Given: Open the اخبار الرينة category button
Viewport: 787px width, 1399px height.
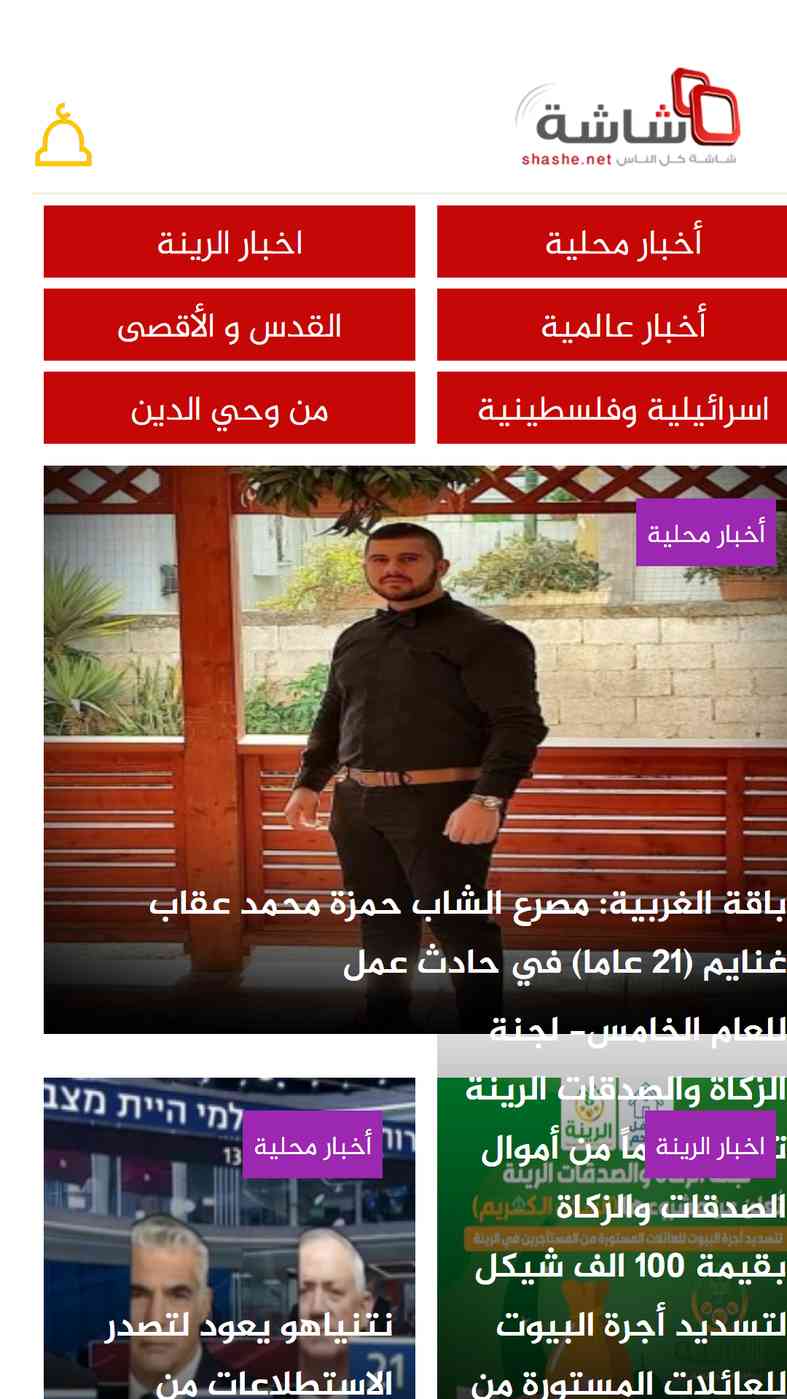Looking at the screenshot, I should tap(229, 242).
